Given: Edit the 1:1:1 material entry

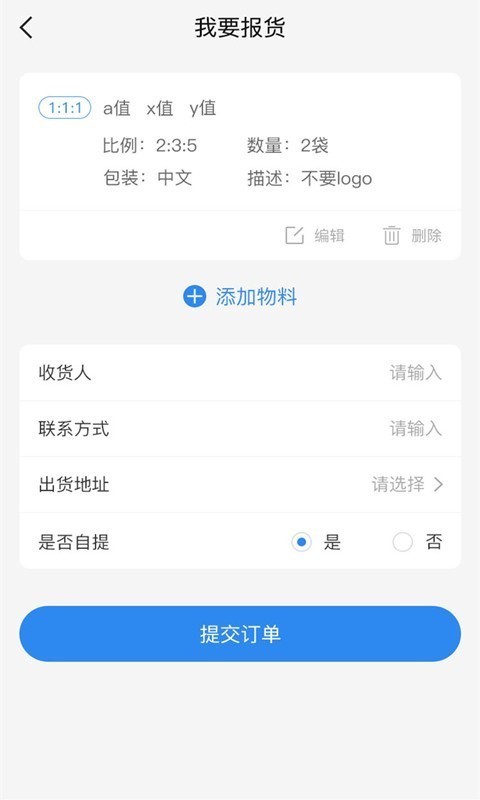Looking at the screenshot, I should click(x=314, y=236).
